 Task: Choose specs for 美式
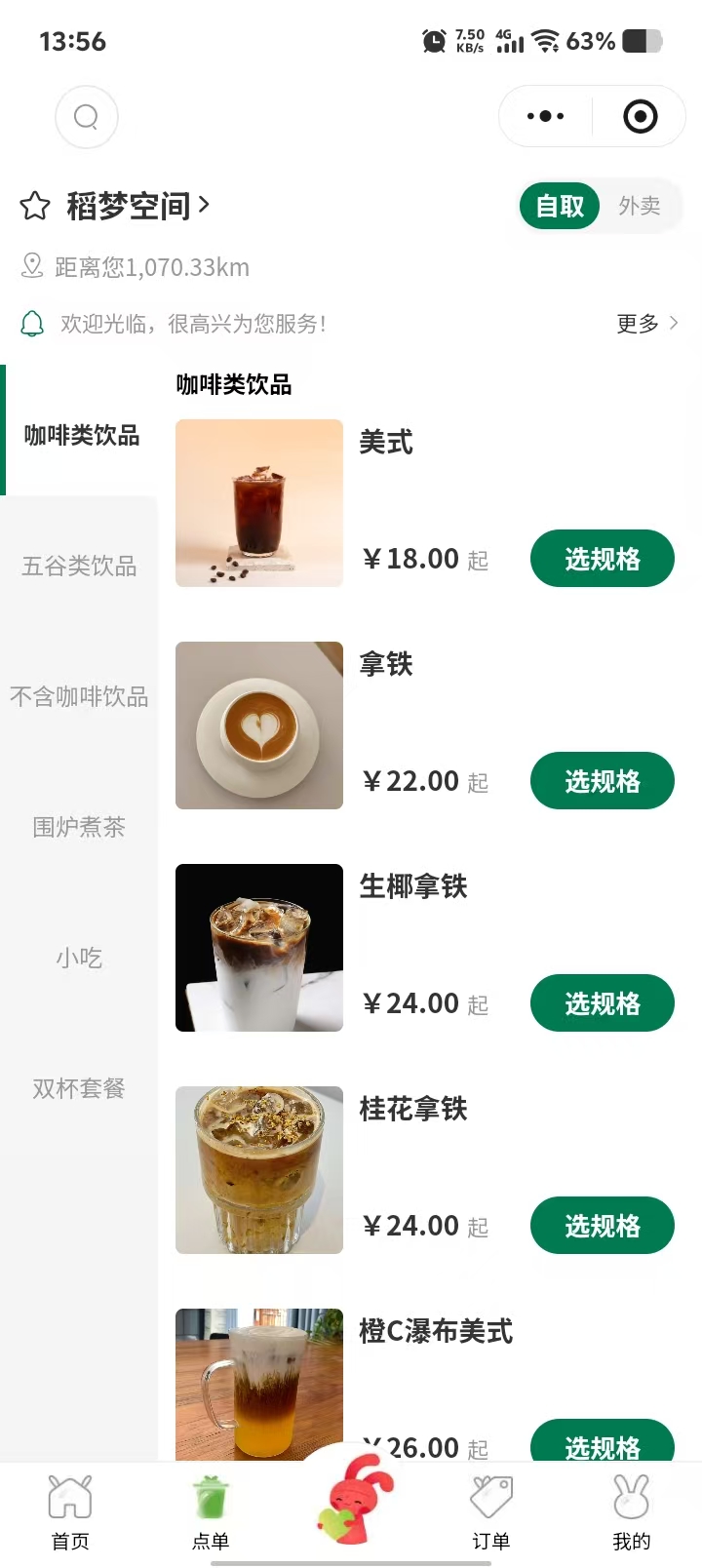pos(602,559)
